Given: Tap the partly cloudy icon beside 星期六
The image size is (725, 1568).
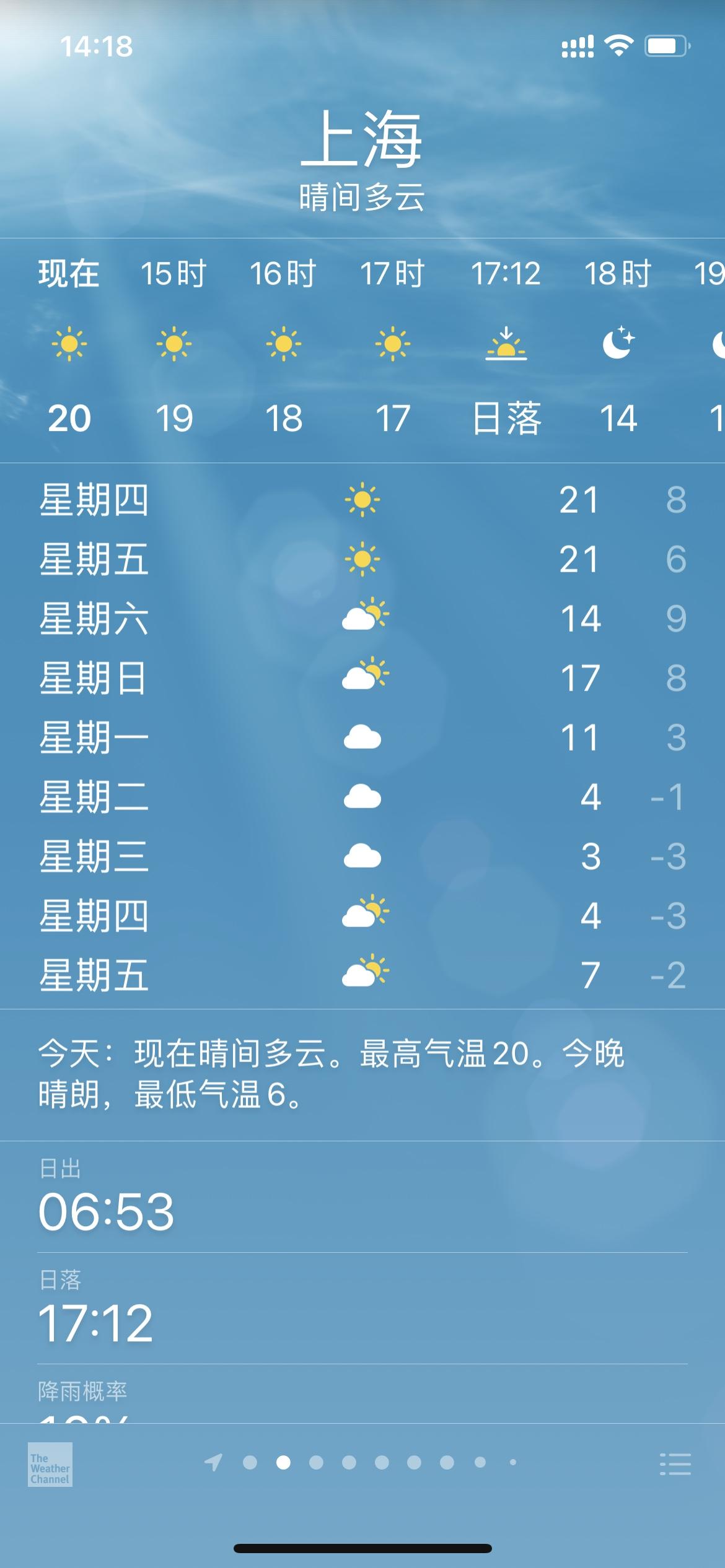Looking at the screenshot, I should point(362,619).
